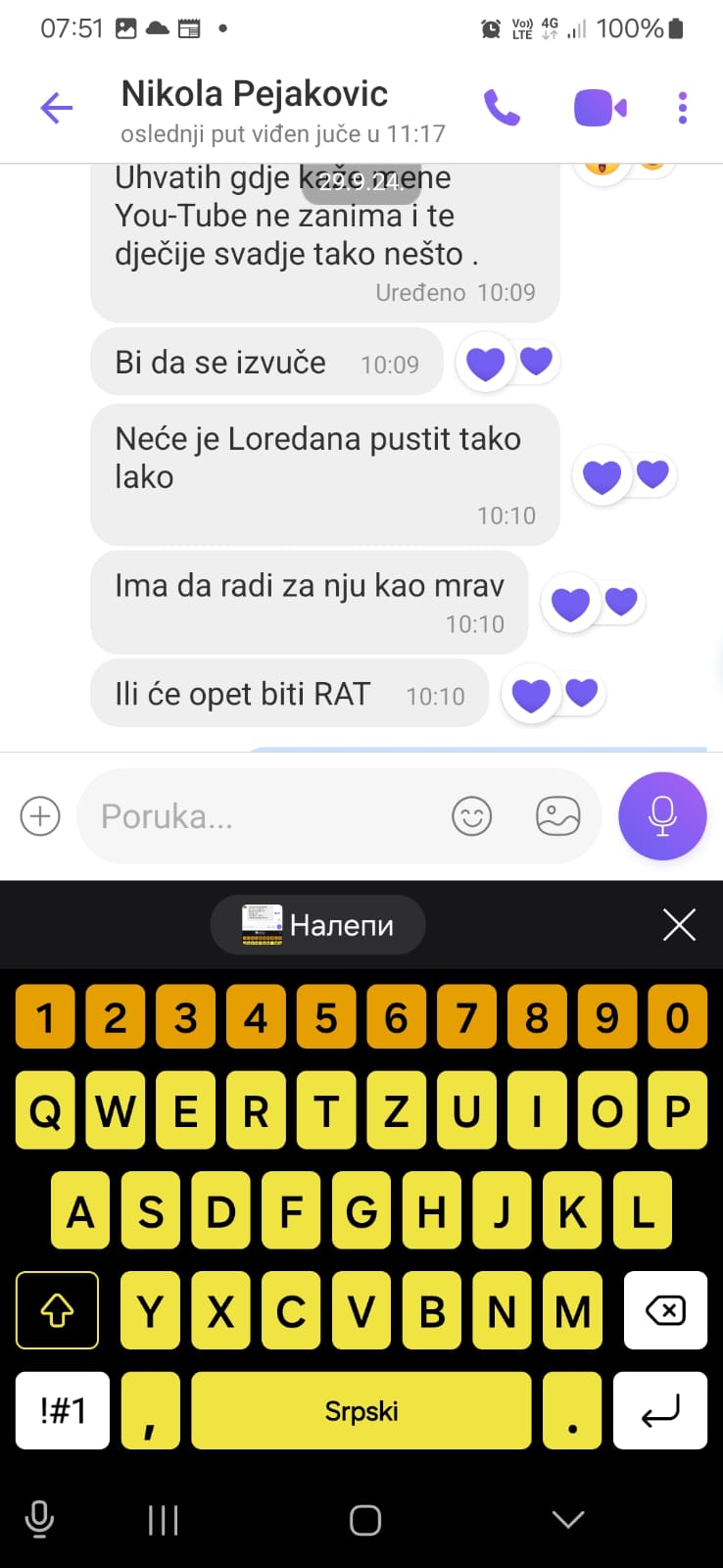This screenshot has height=1568, width=723.
Task: Hit the Srpski space bar
Action: (361, 1411)
